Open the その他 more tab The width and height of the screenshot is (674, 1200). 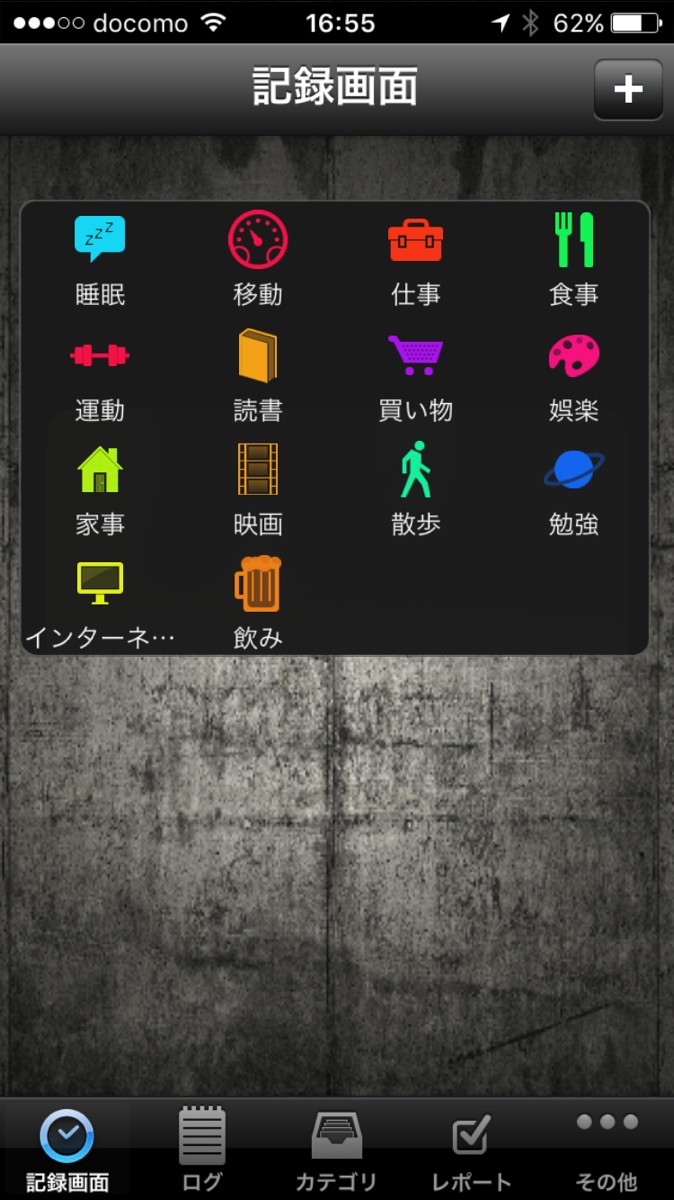606,1150
